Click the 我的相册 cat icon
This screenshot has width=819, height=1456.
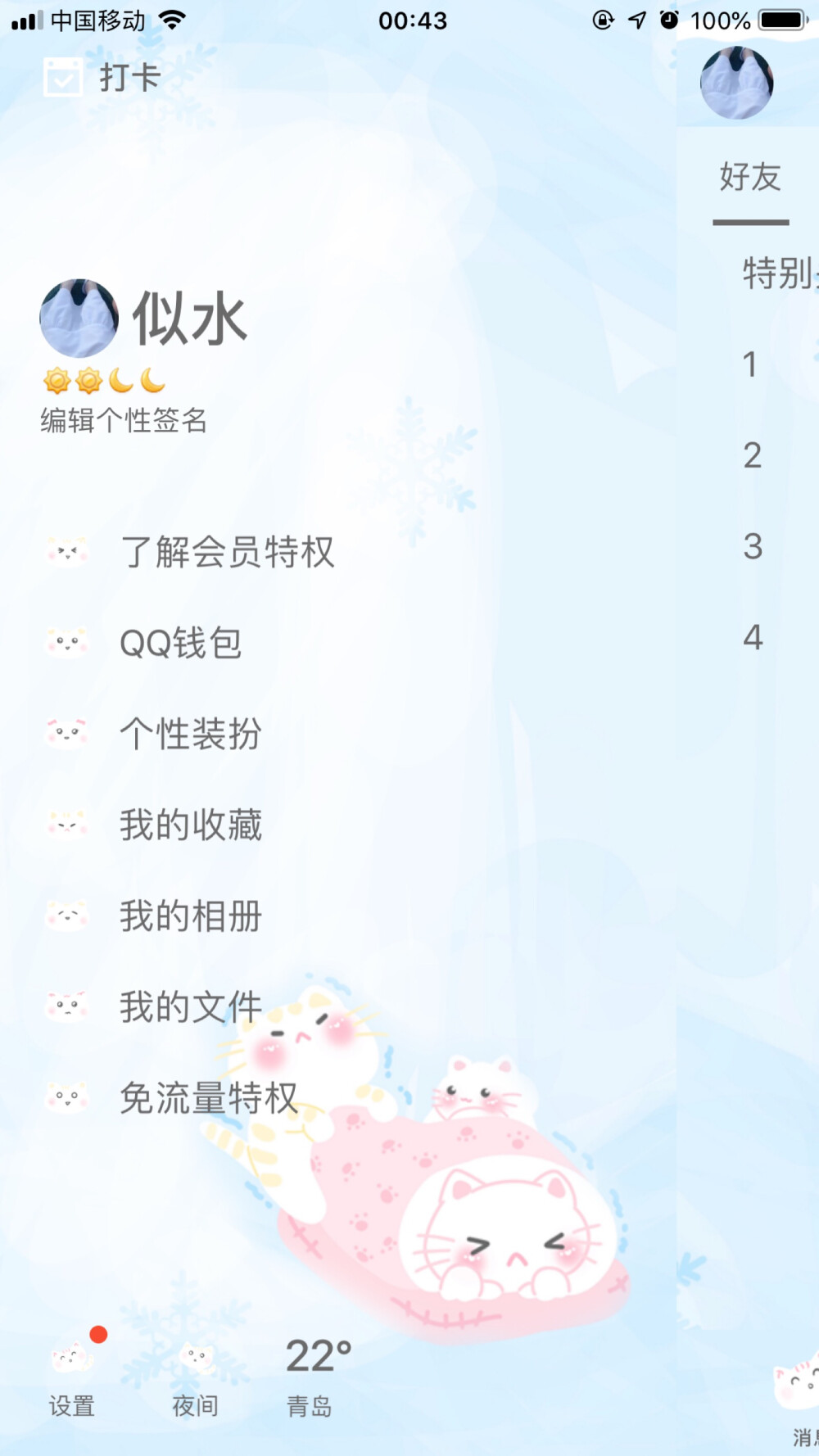tap(66, 916)
